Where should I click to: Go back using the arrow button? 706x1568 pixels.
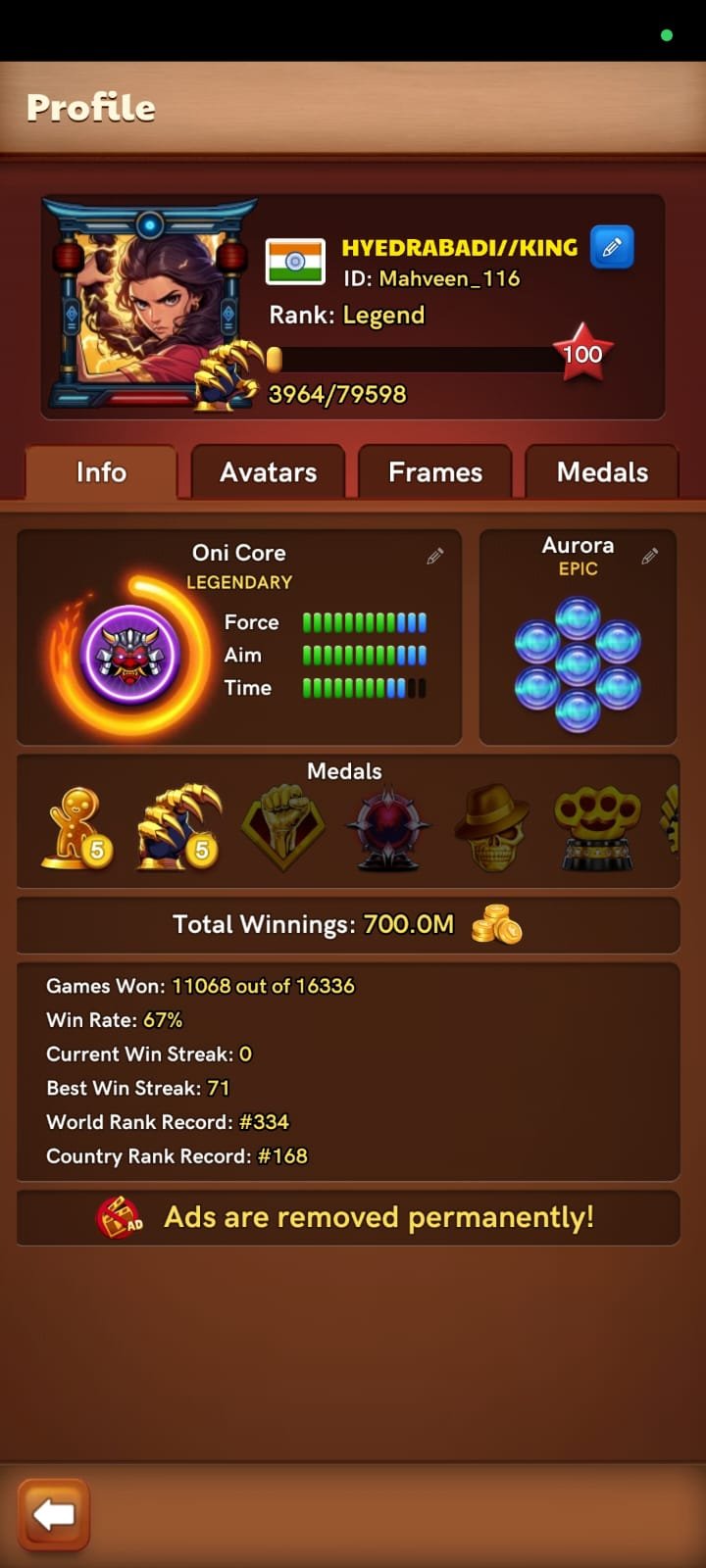click(x=54, y=1515)
